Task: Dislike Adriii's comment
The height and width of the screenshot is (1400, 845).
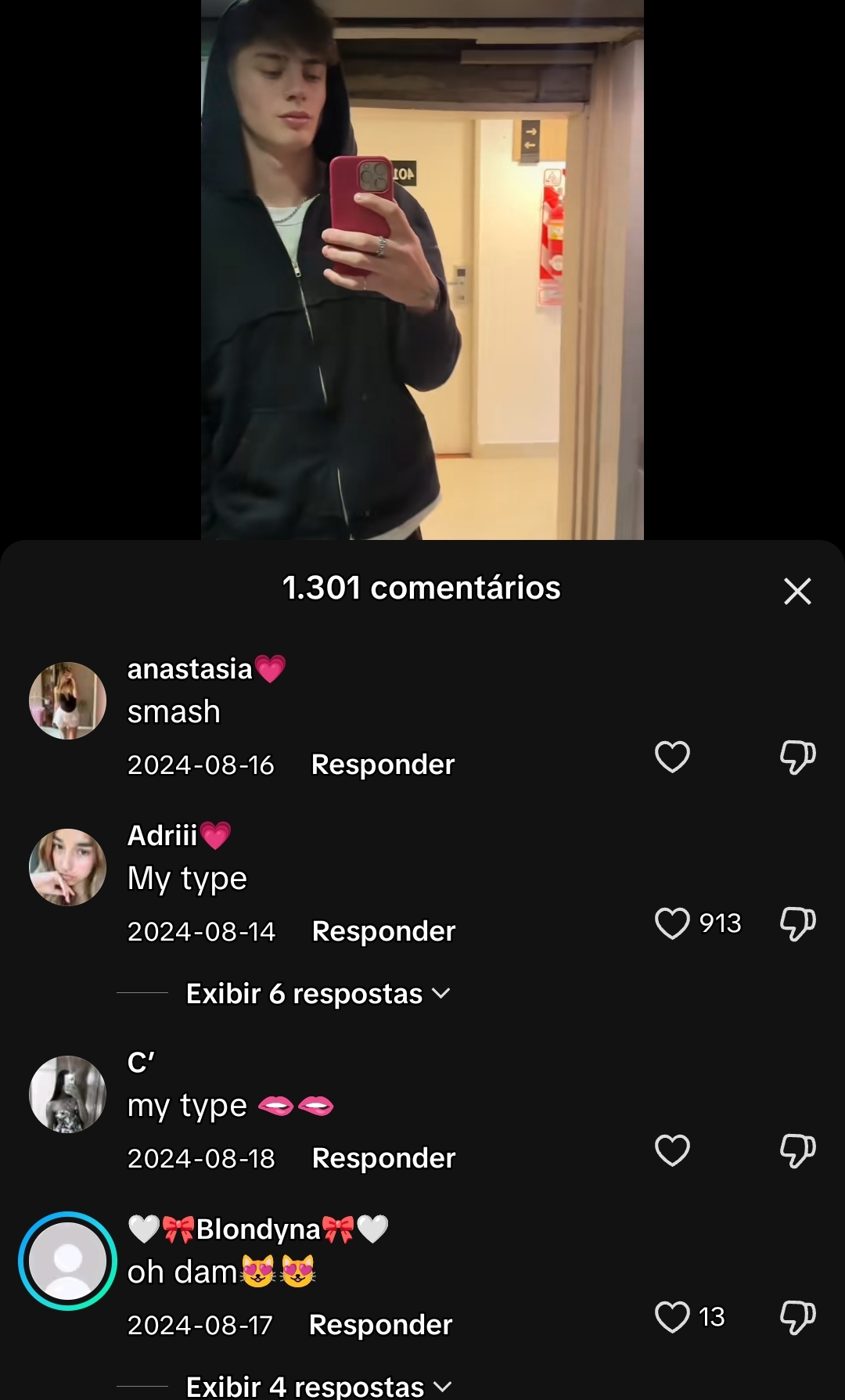Action: click(x=797, y=924)
